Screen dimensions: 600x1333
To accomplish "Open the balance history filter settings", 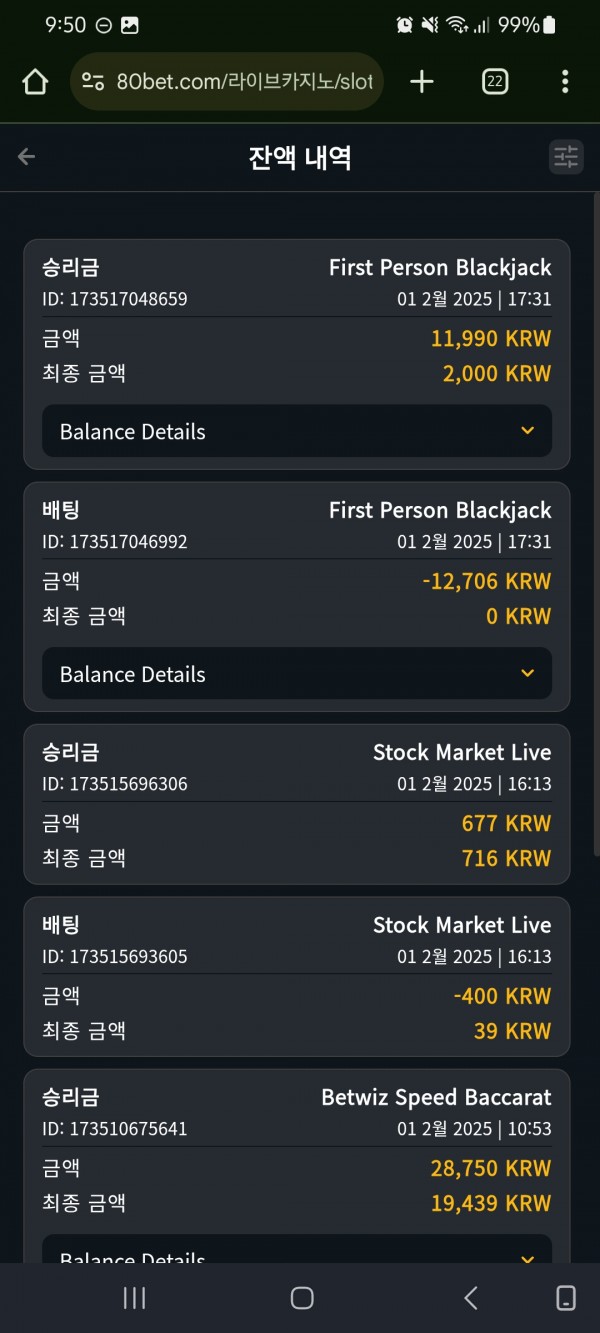I will click(566, 157).
